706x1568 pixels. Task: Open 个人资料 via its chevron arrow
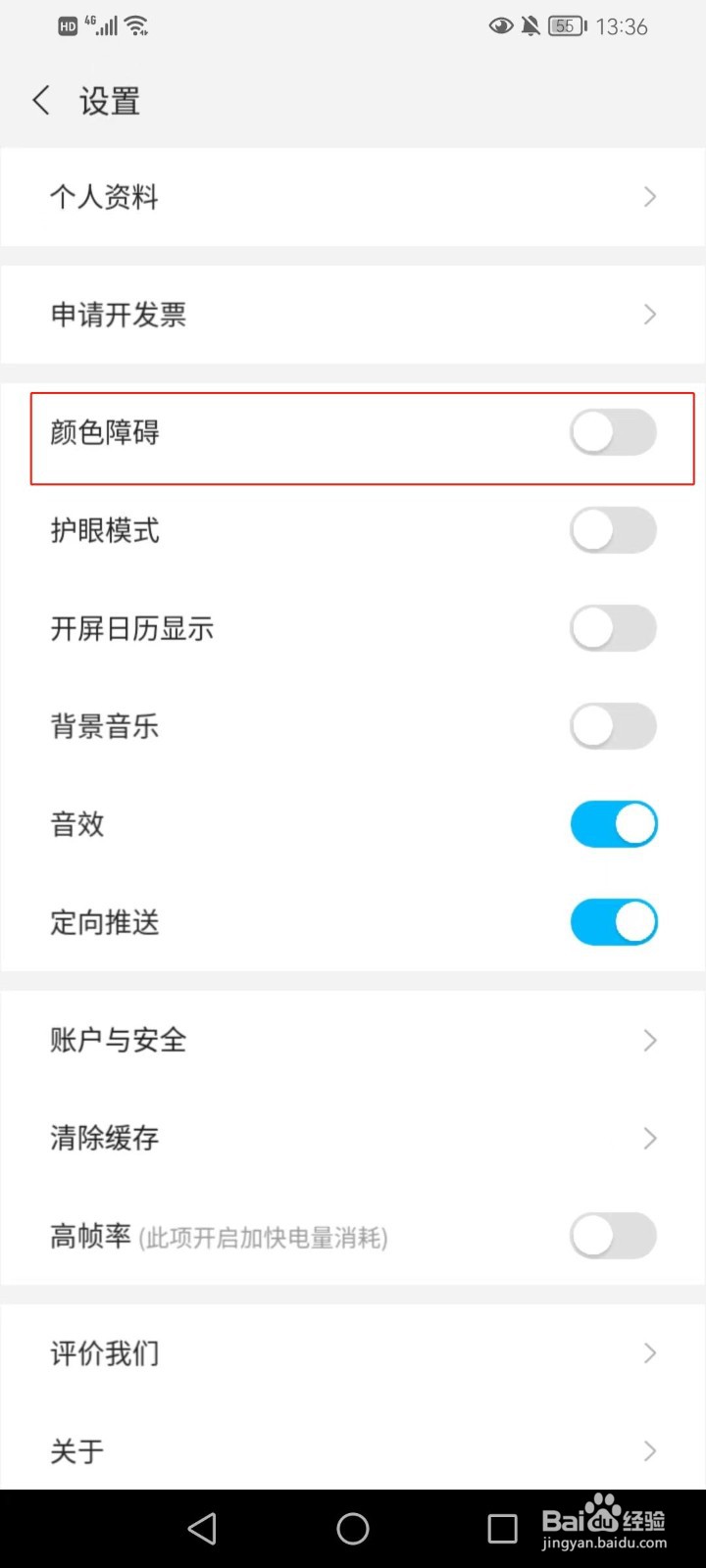(649, 196)
